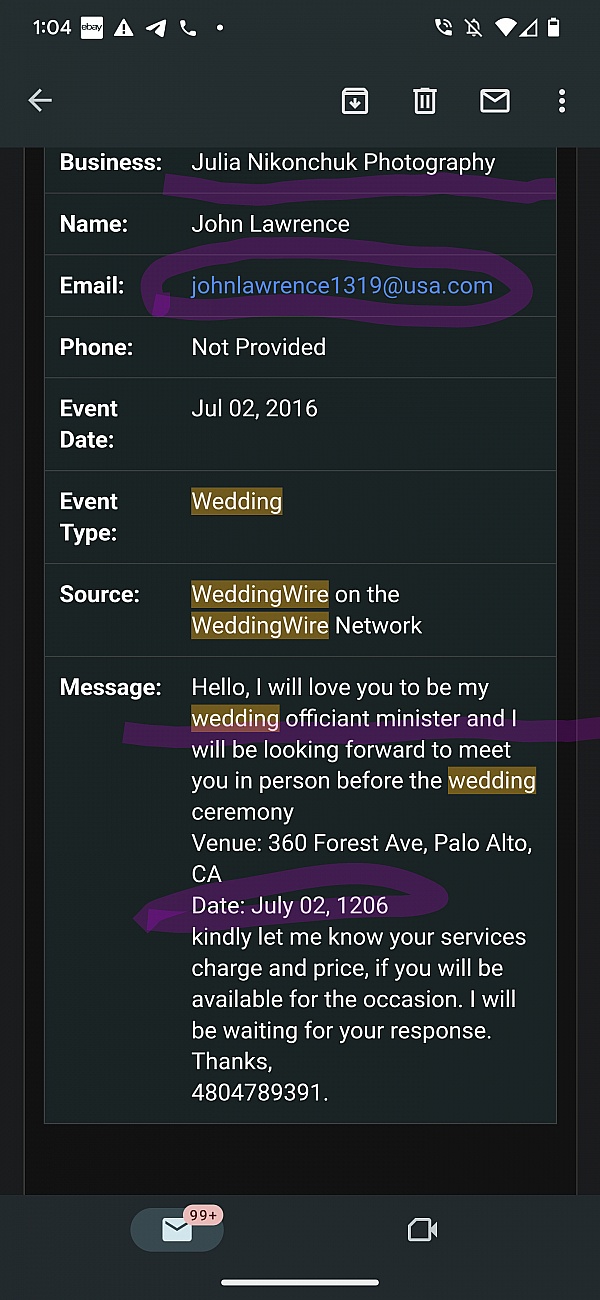Mark this email as unread
The width and height of the screenshot is (600, 1300).
coord(495,100)
